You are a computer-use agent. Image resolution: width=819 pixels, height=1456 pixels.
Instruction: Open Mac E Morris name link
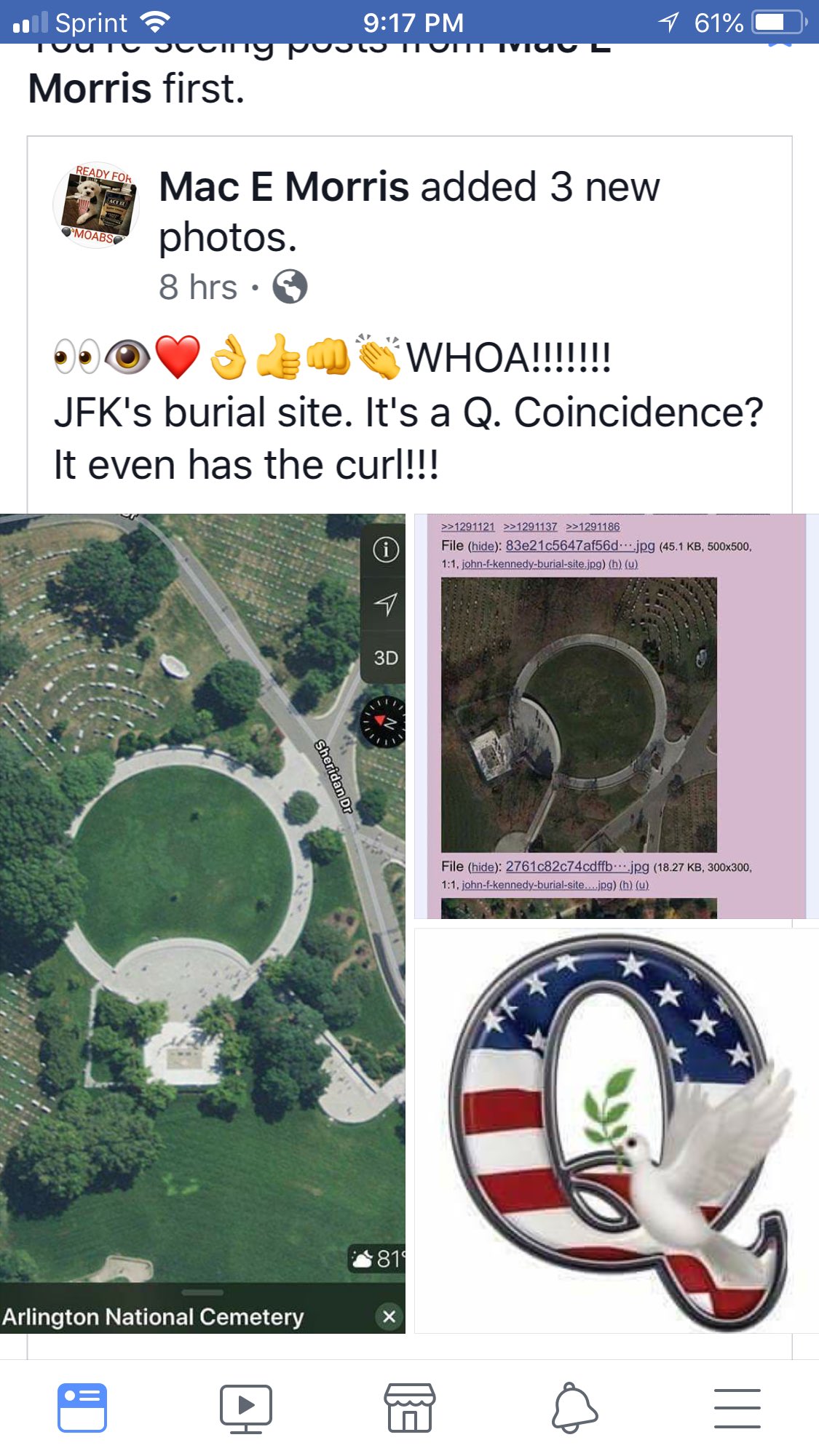[x=284, y=187]
